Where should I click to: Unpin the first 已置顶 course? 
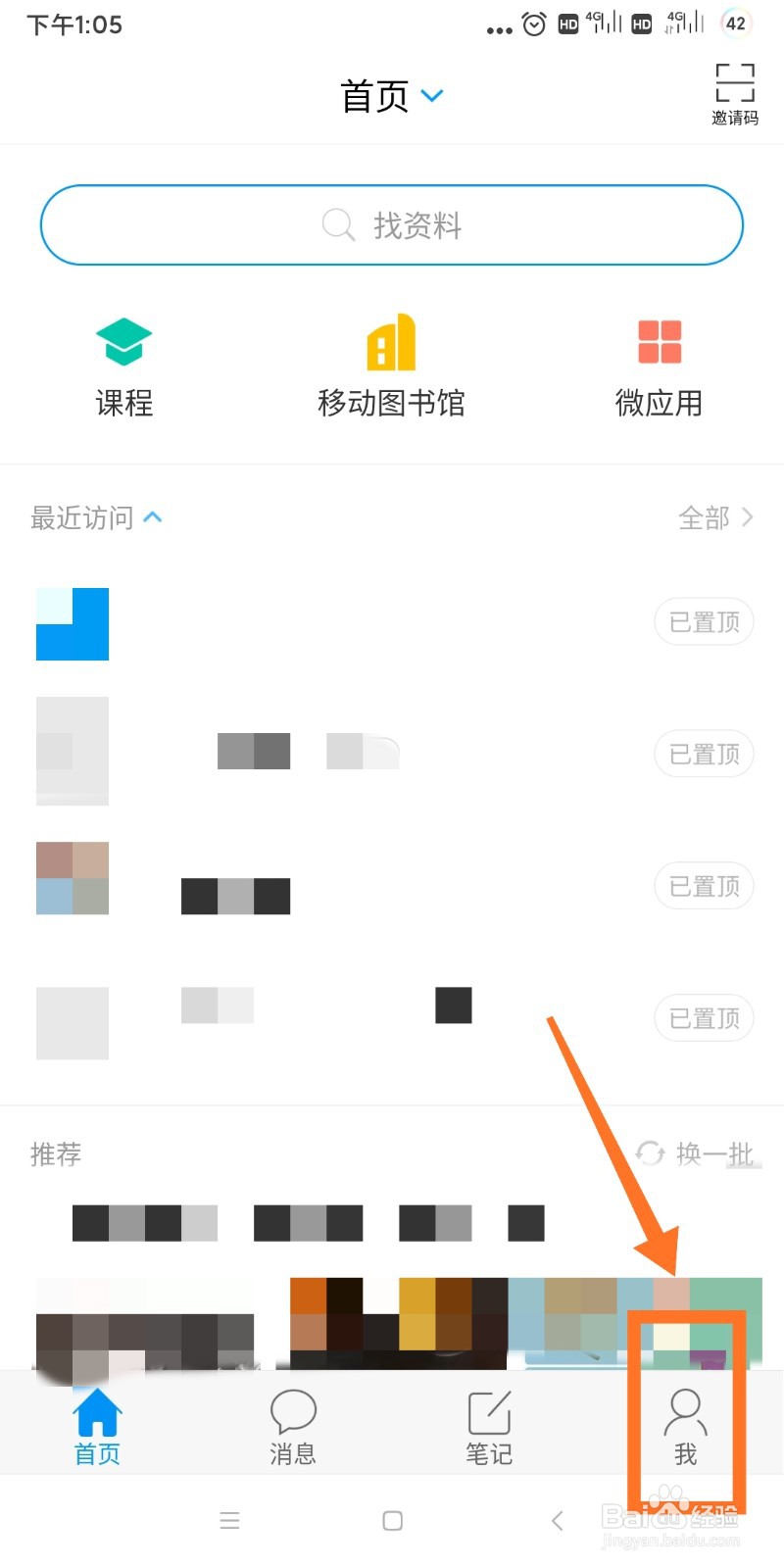coord(704,621)
